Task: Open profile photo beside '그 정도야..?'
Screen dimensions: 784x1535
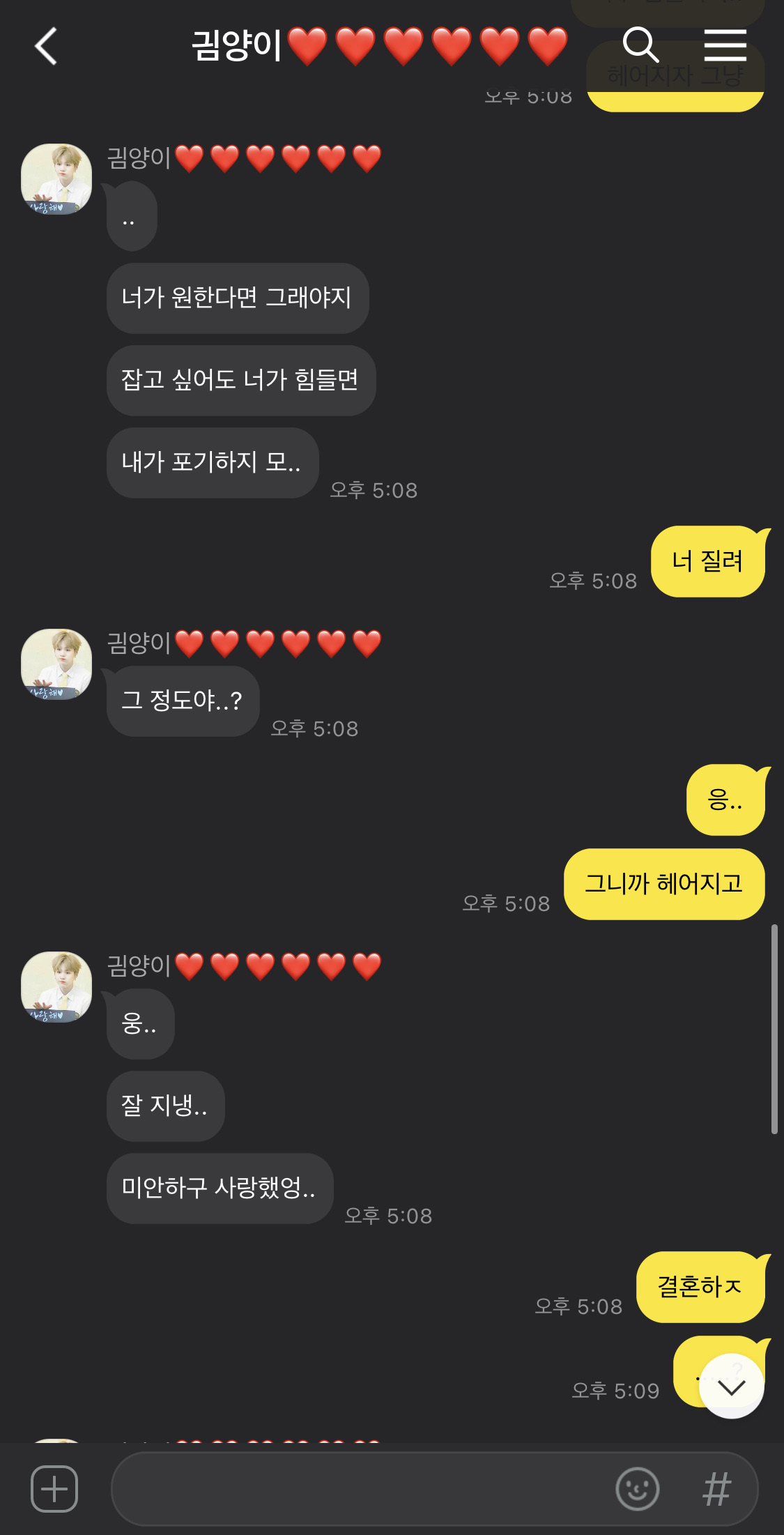Action: coord(56,664)
